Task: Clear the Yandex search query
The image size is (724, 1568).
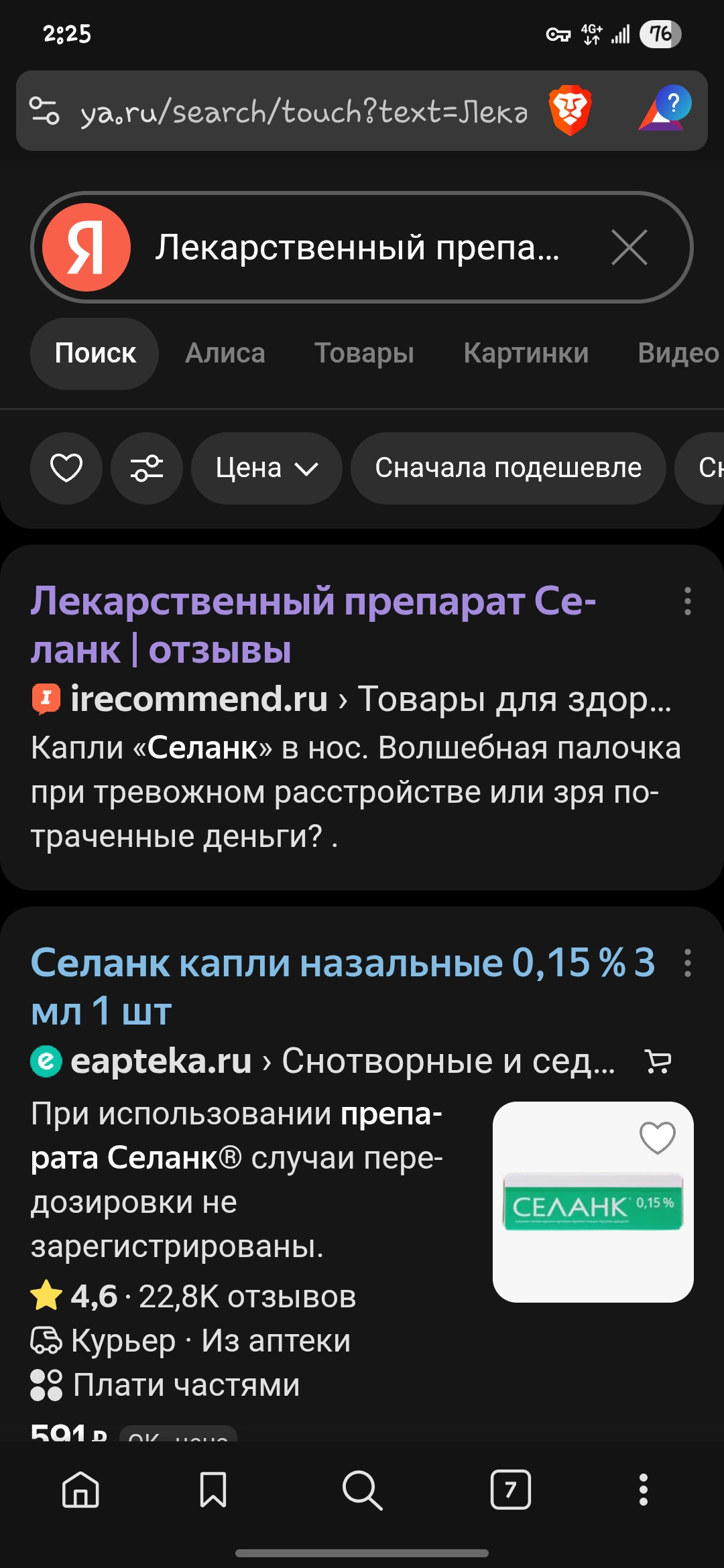Action: pyautogui.click(x=629, y=247)
